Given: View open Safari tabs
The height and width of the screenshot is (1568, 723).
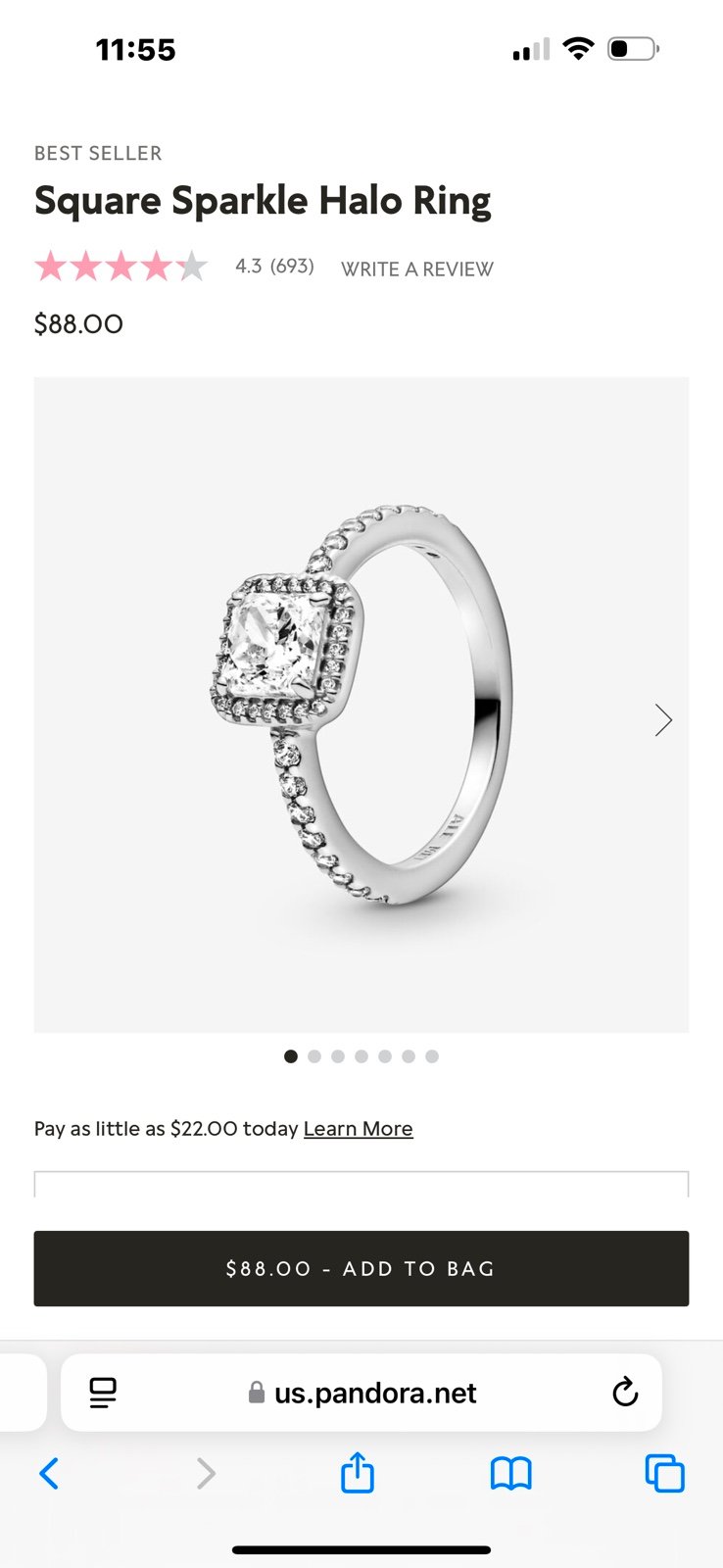Looking at the screenshot, I should pyautogui.click(x=664, y=1473).
